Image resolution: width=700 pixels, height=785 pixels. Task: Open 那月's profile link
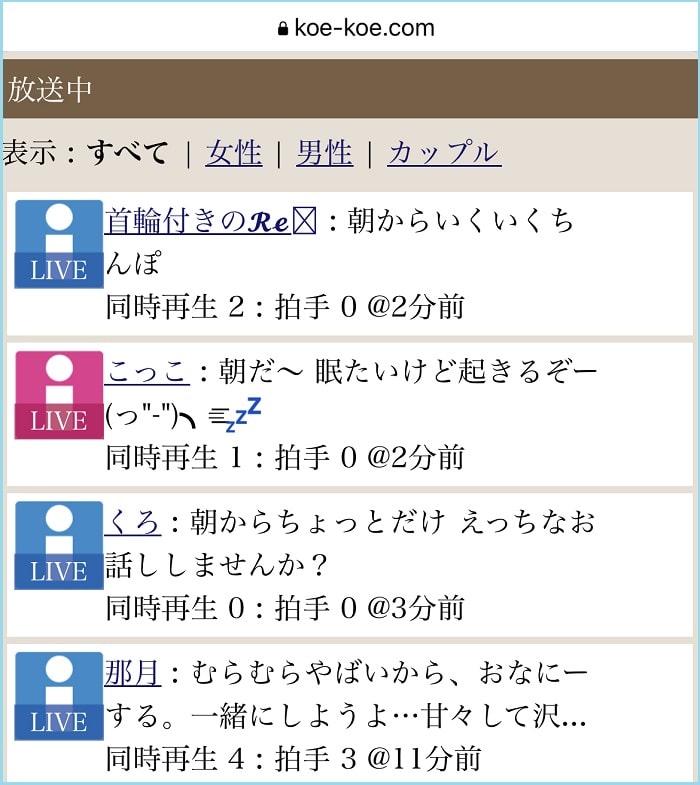[x=132, y=673]
